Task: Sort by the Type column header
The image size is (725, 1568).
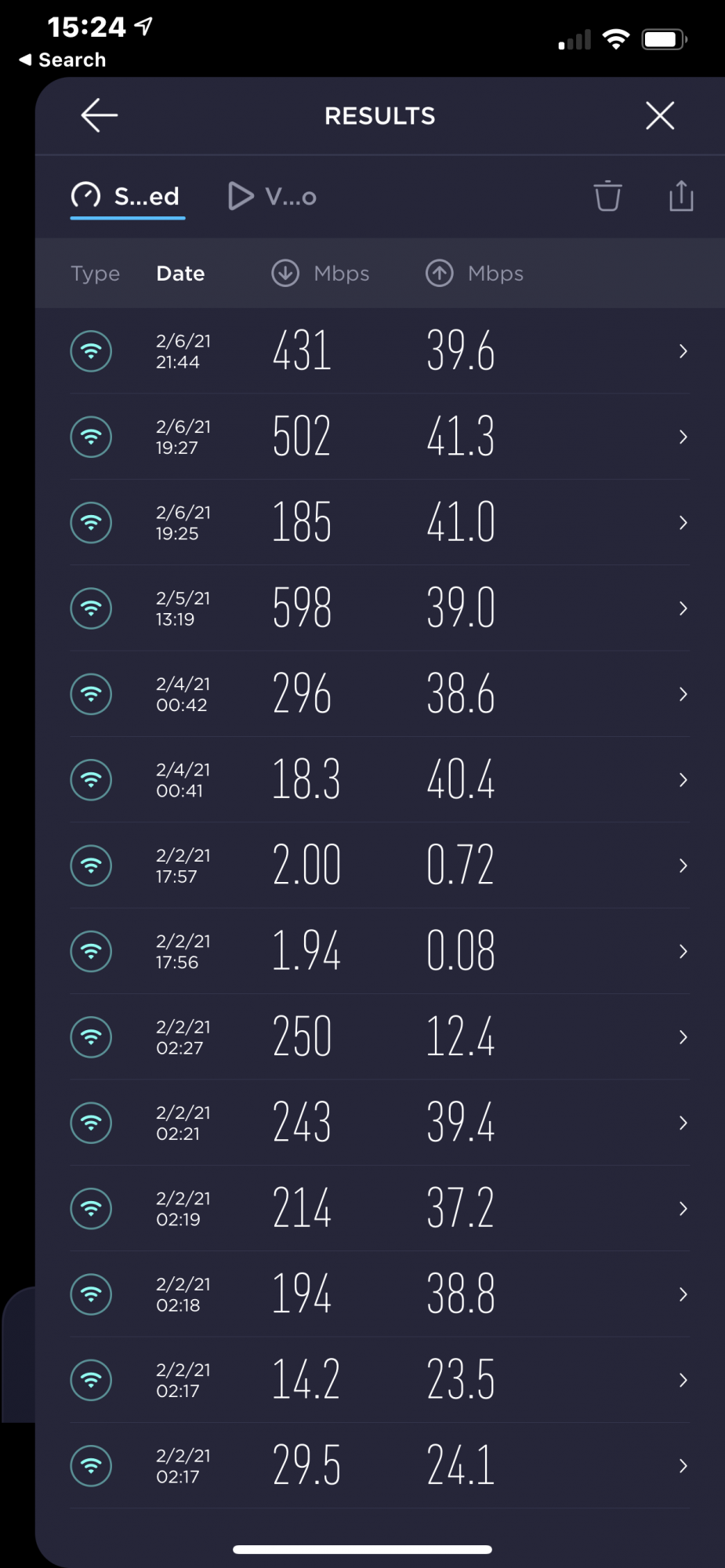Action: point(95,274)
